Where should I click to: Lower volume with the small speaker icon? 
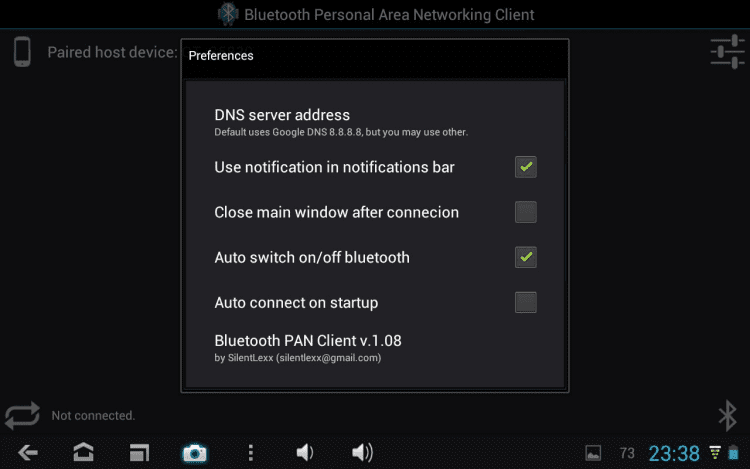click(305, 453)
